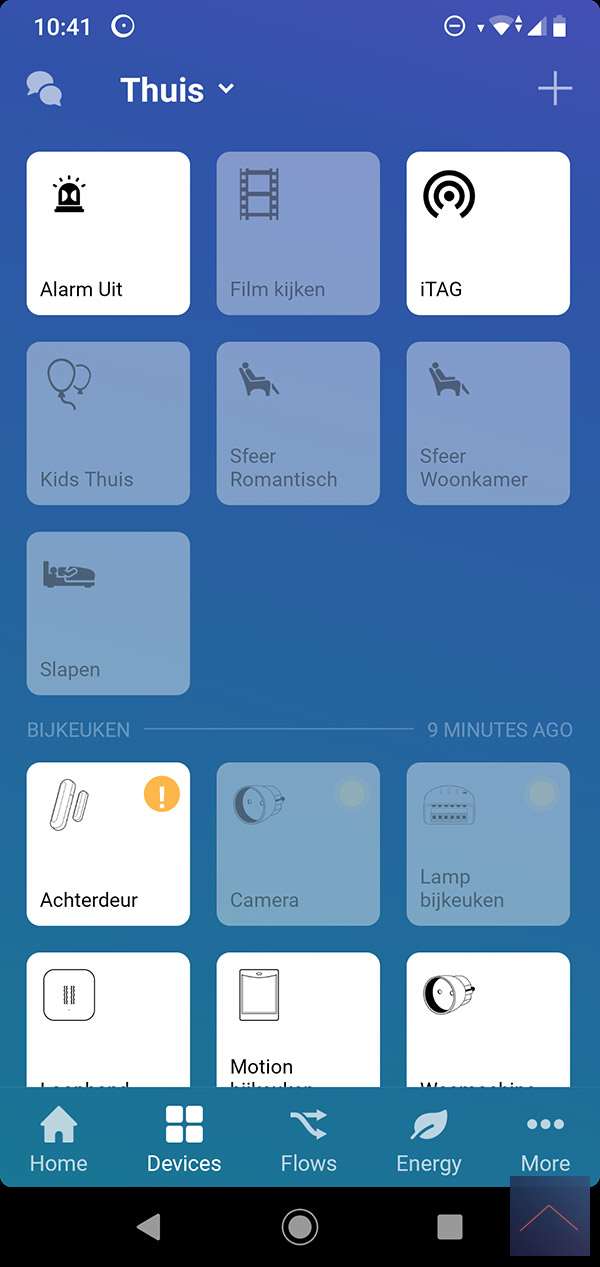Open the More tab
600x1267 pixels.
545,1140
